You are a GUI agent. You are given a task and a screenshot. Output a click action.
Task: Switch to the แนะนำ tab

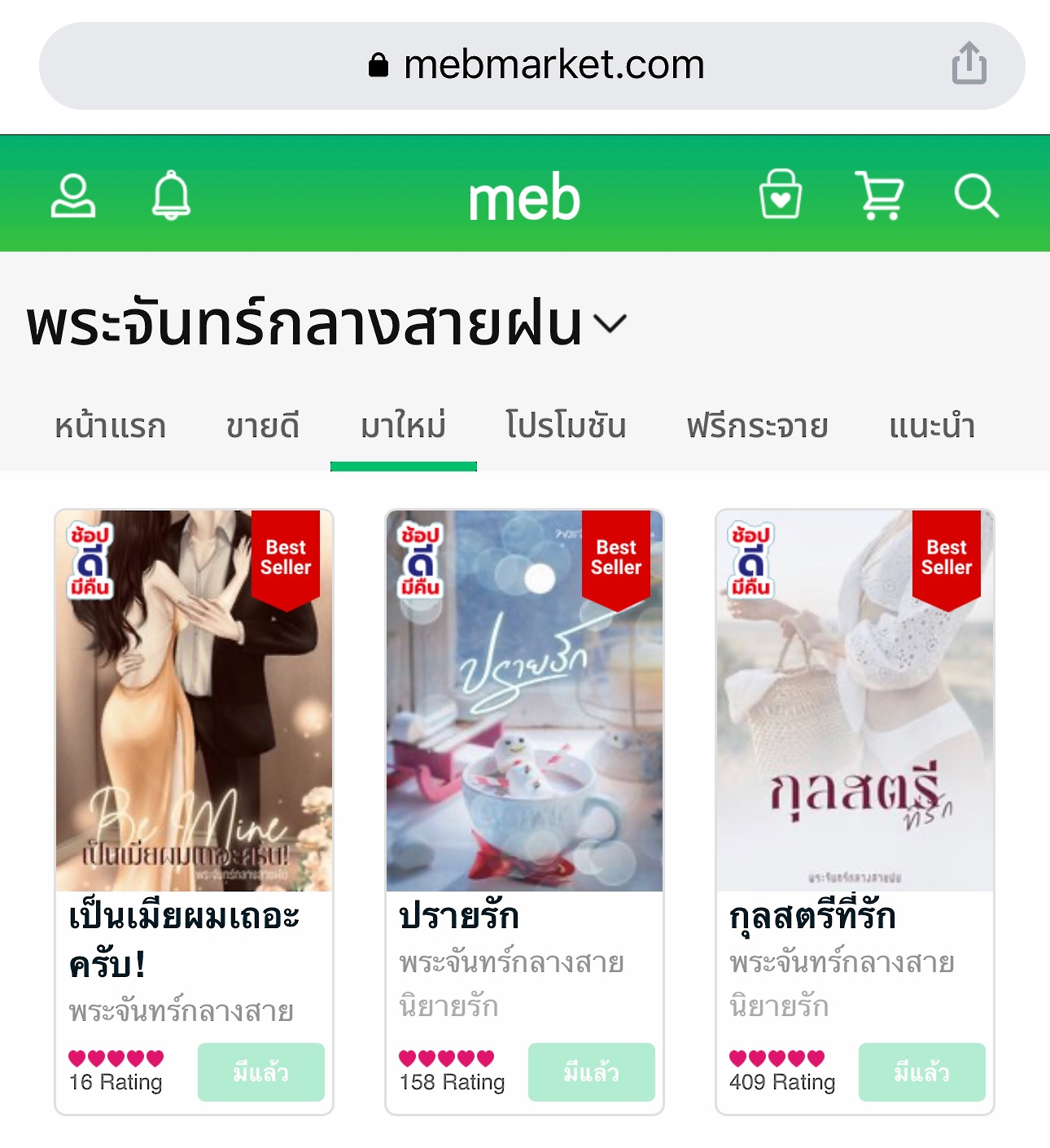(x=931, y=426)
